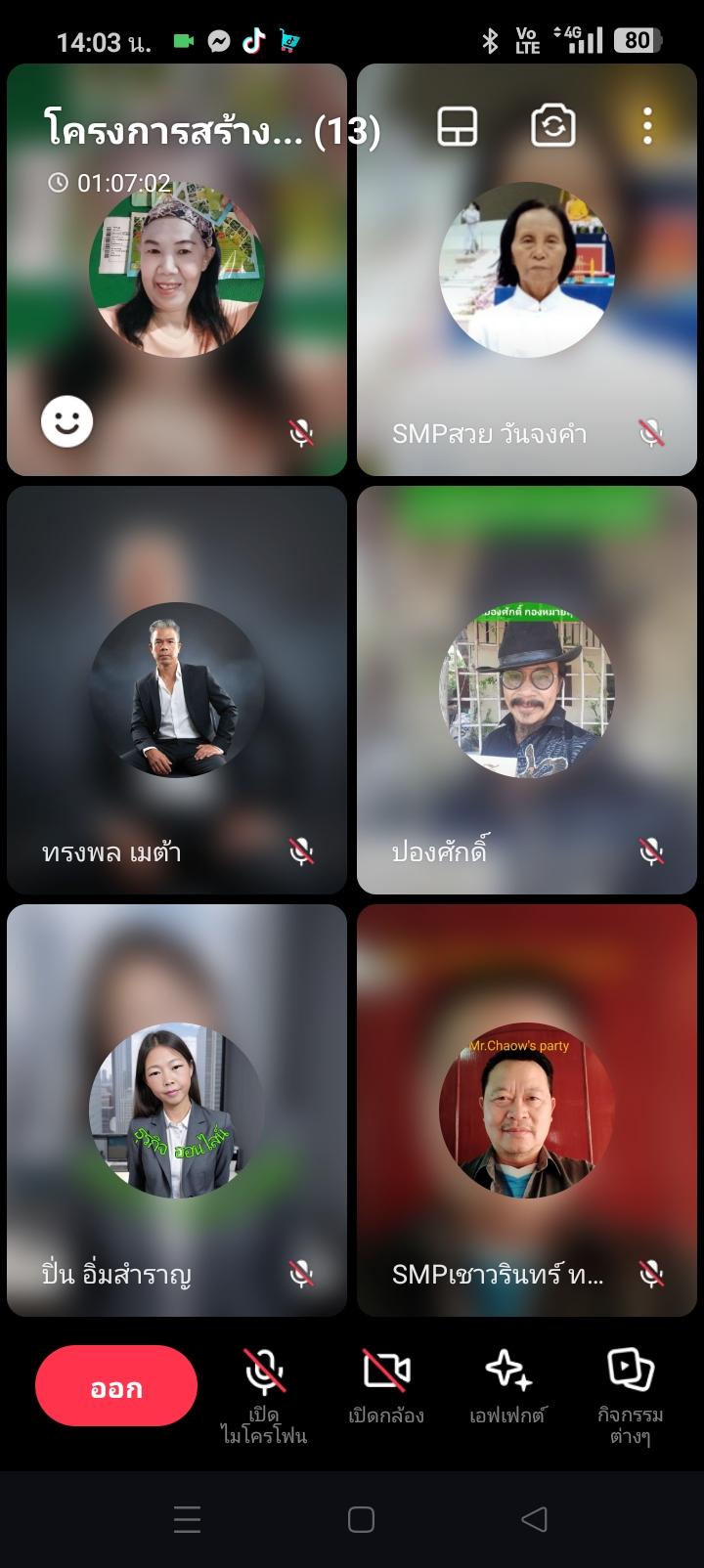This screenshot has height=1568, width=704.
Task: Select participant tile SMPสวย วันจงคำ
Action: 527,270
